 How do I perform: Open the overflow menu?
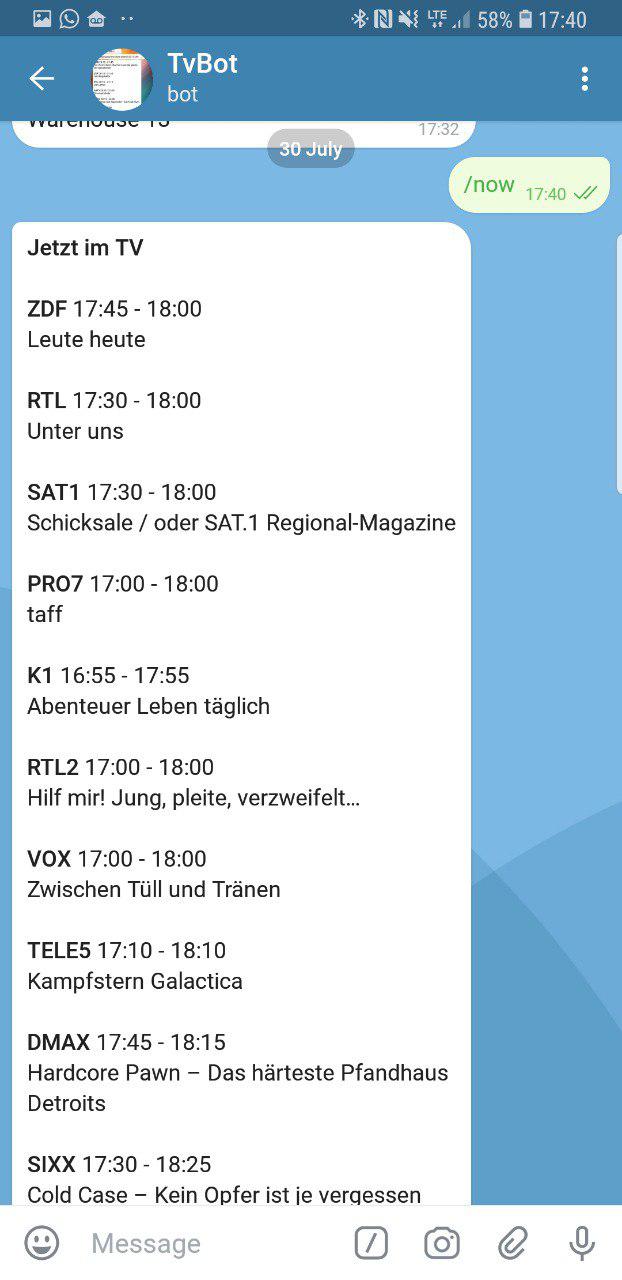(585, 79)
